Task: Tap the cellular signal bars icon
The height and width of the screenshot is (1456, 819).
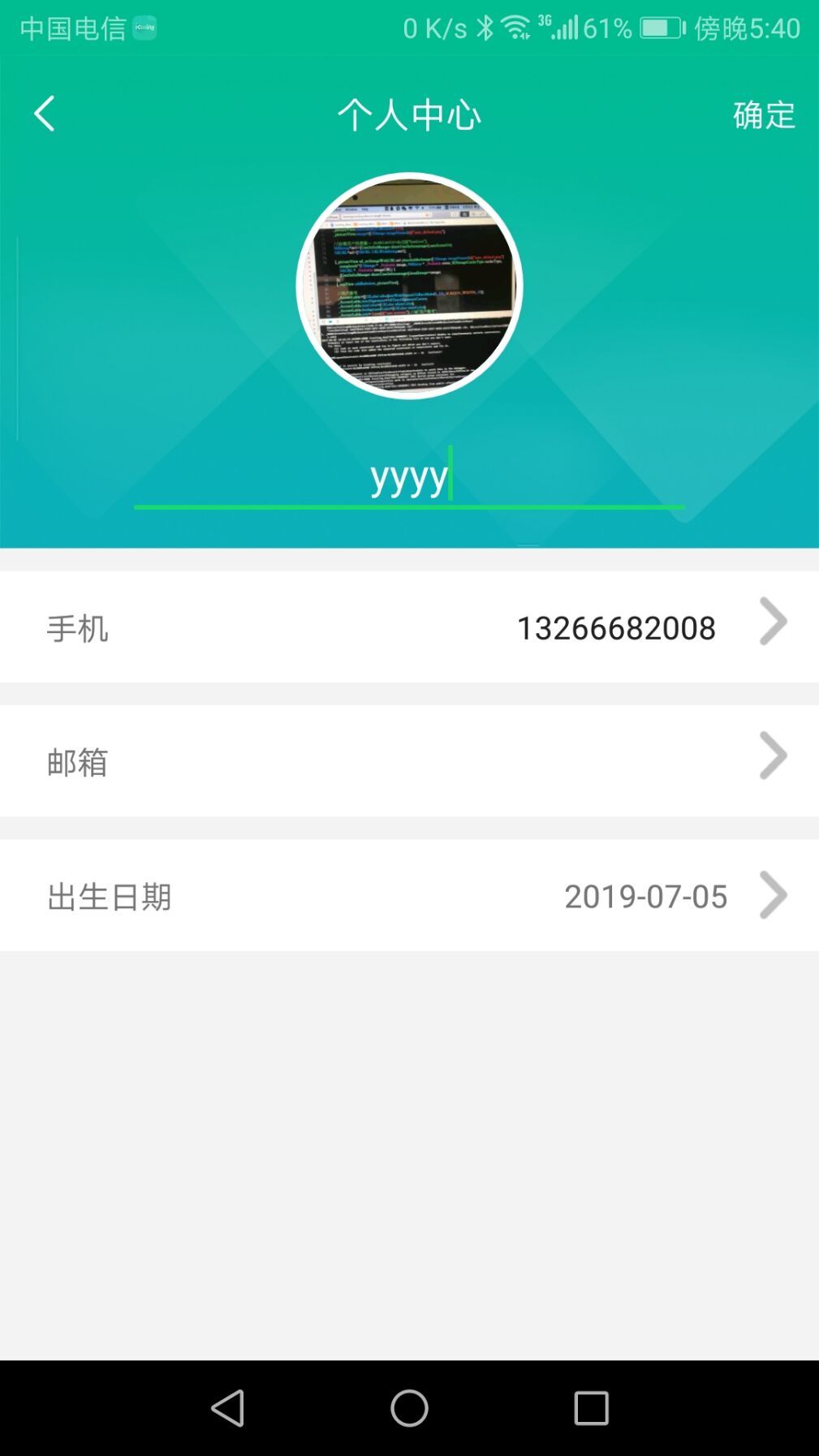Action: coord(568,27)
